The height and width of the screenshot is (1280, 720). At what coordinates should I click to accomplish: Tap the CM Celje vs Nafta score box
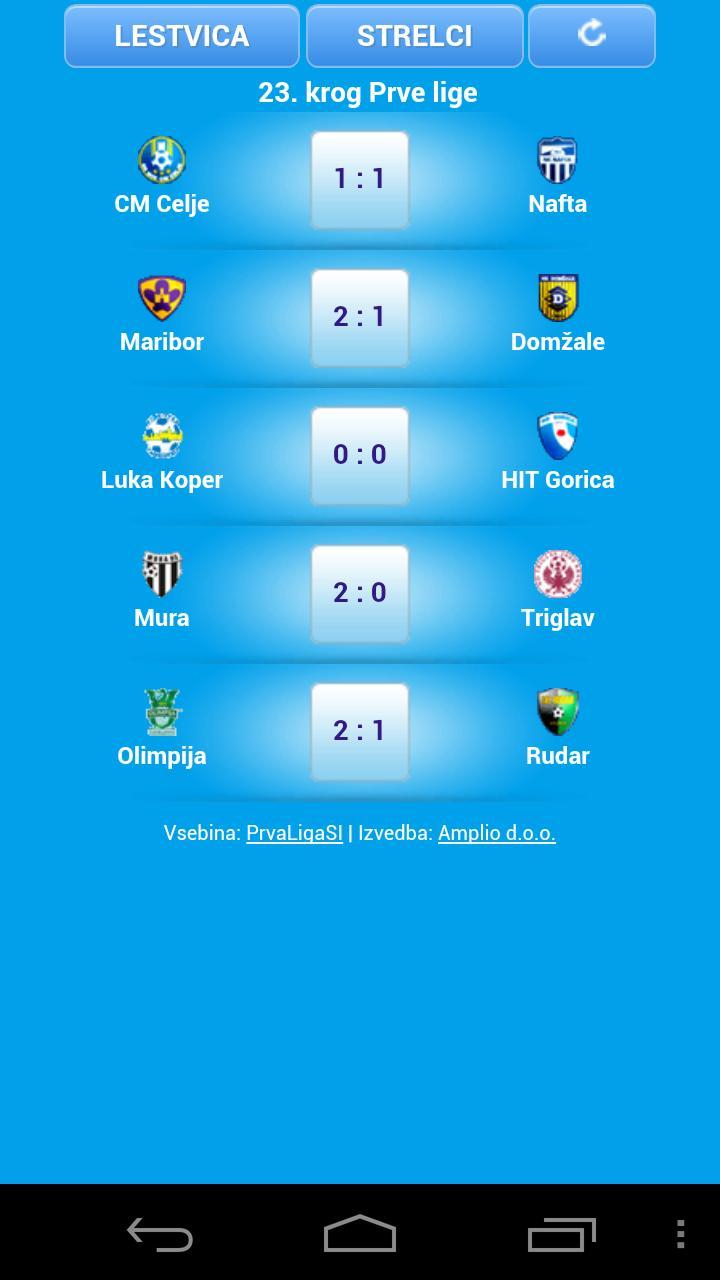coord(359,180)
